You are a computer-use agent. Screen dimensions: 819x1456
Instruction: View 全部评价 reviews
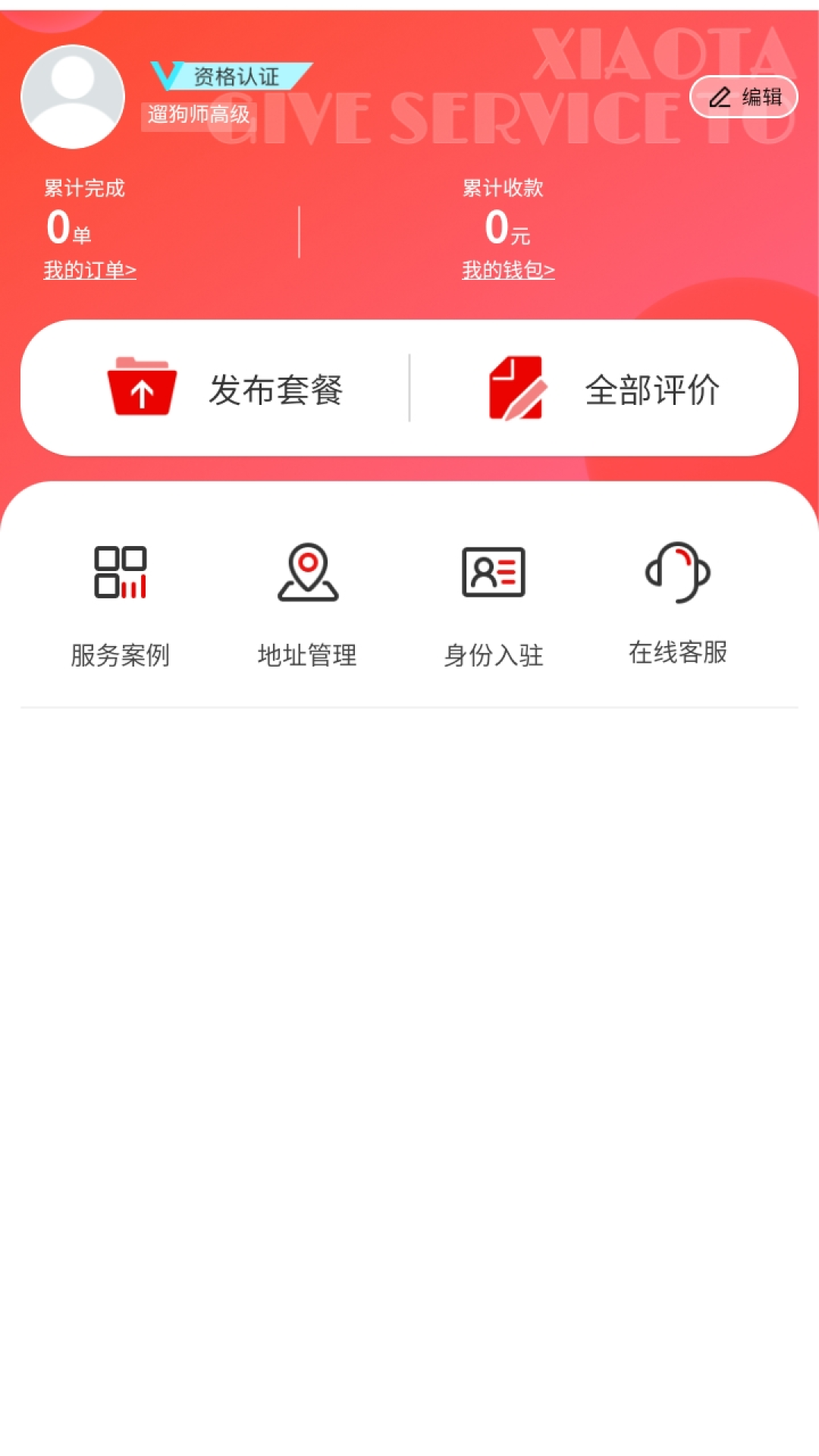pos(604,389)
